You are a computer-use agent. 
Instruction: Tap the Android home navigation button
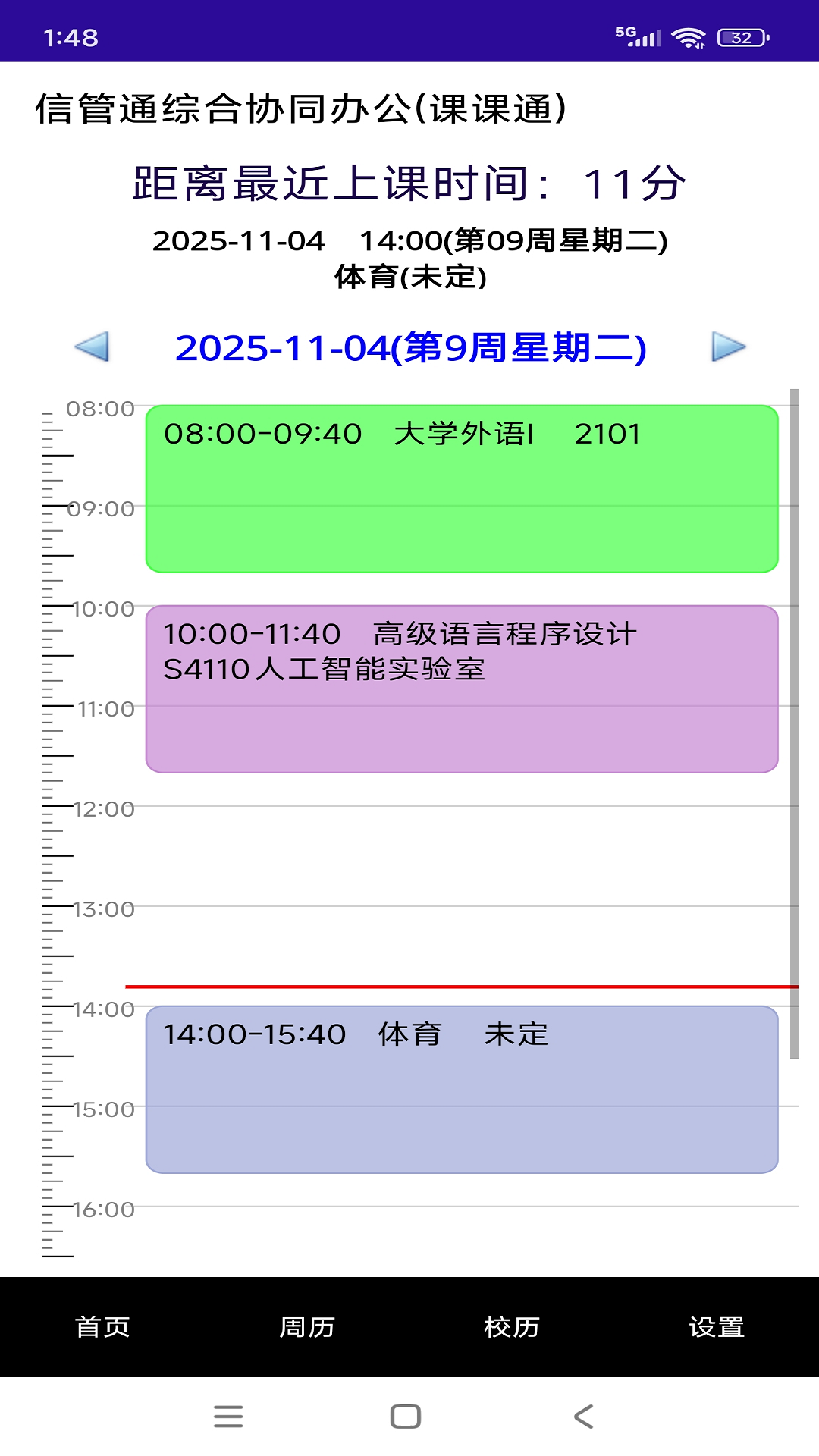pos(405,1417)
